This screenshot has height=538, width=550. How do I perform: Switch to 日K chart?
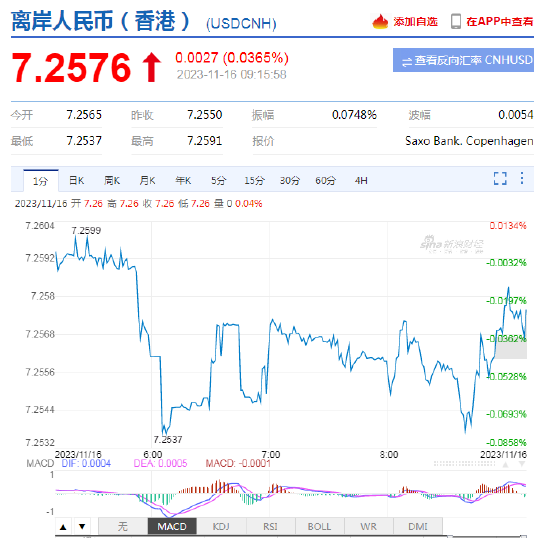[76, 181]
